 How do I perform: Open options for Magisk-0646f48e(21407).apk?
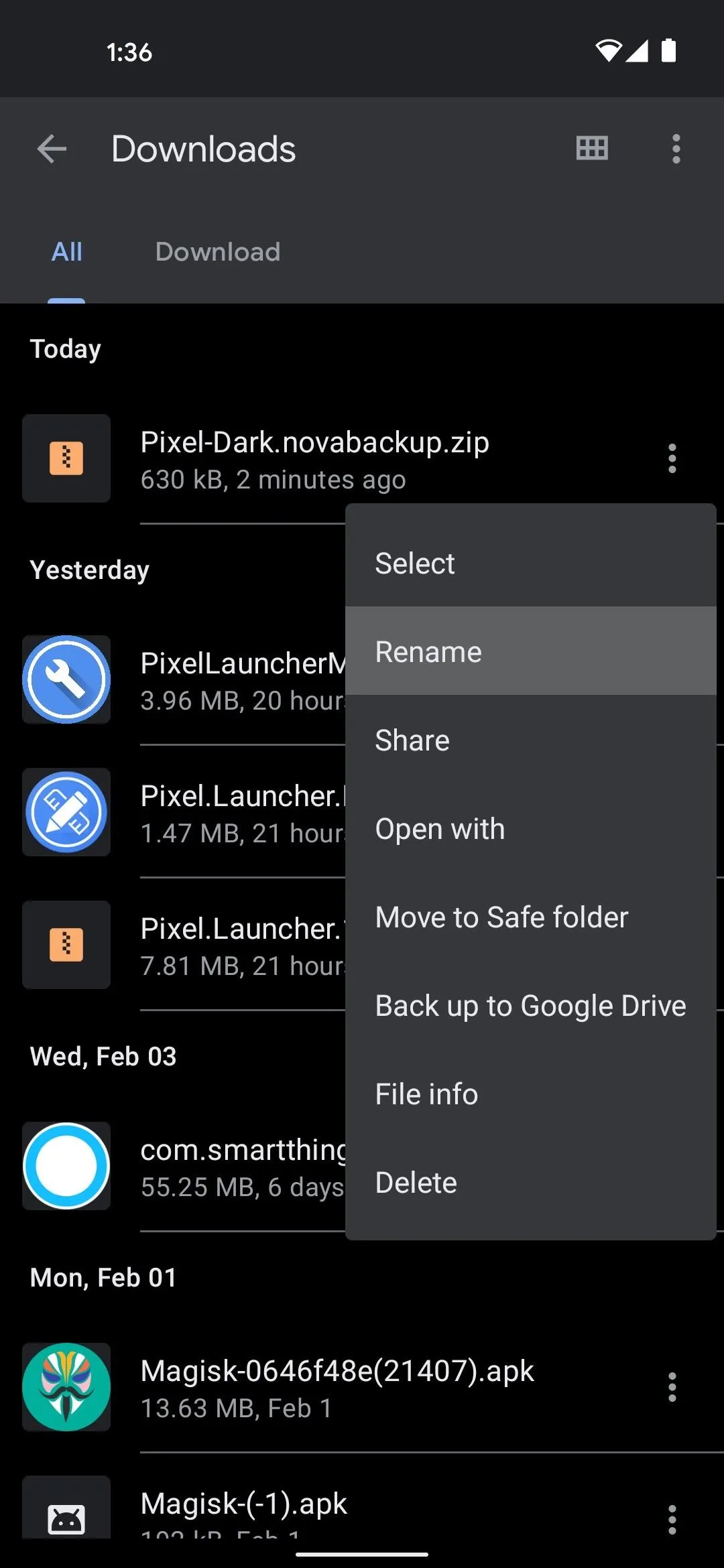(x=672, y=1387)
